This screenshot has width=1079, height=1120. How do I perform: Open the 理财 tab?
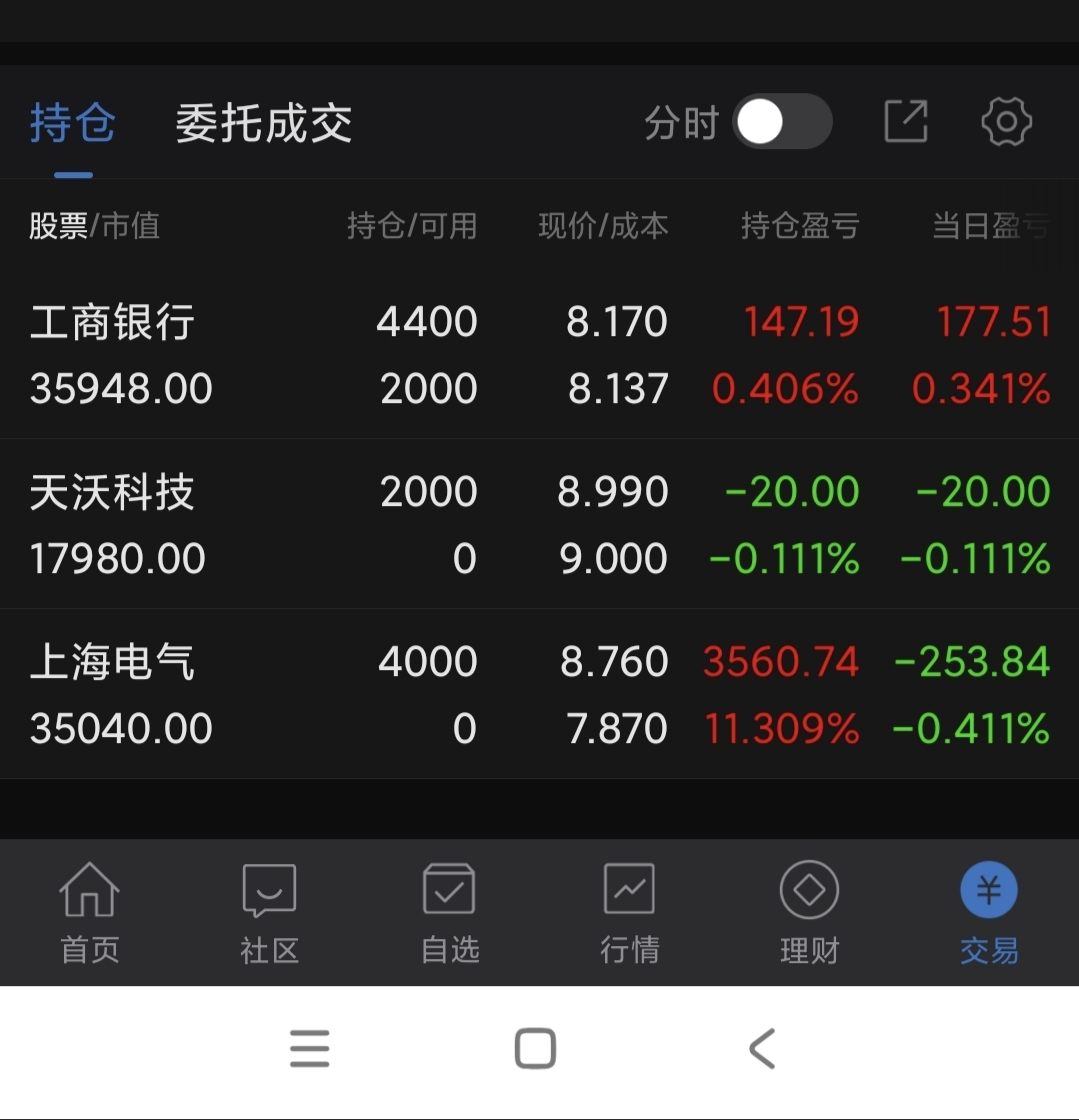tap(809, 912)
